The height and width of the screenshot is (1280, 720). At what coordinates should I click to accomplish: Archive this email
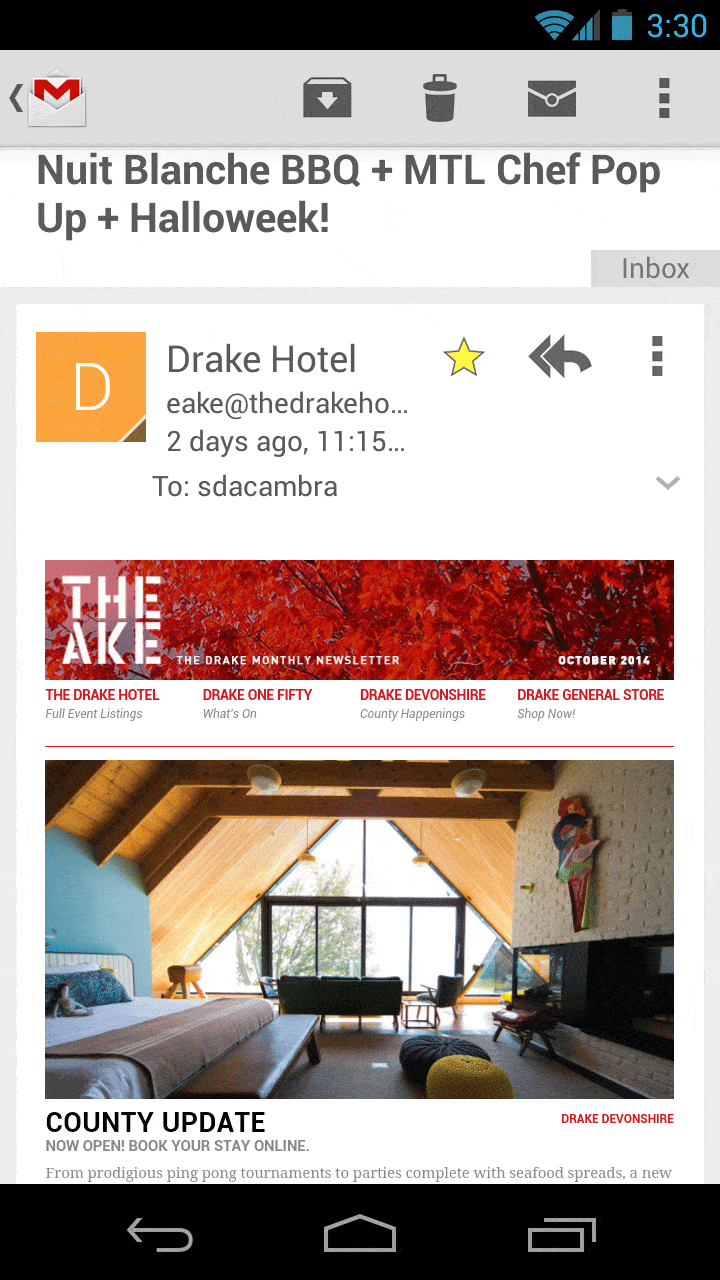[327, 98]
